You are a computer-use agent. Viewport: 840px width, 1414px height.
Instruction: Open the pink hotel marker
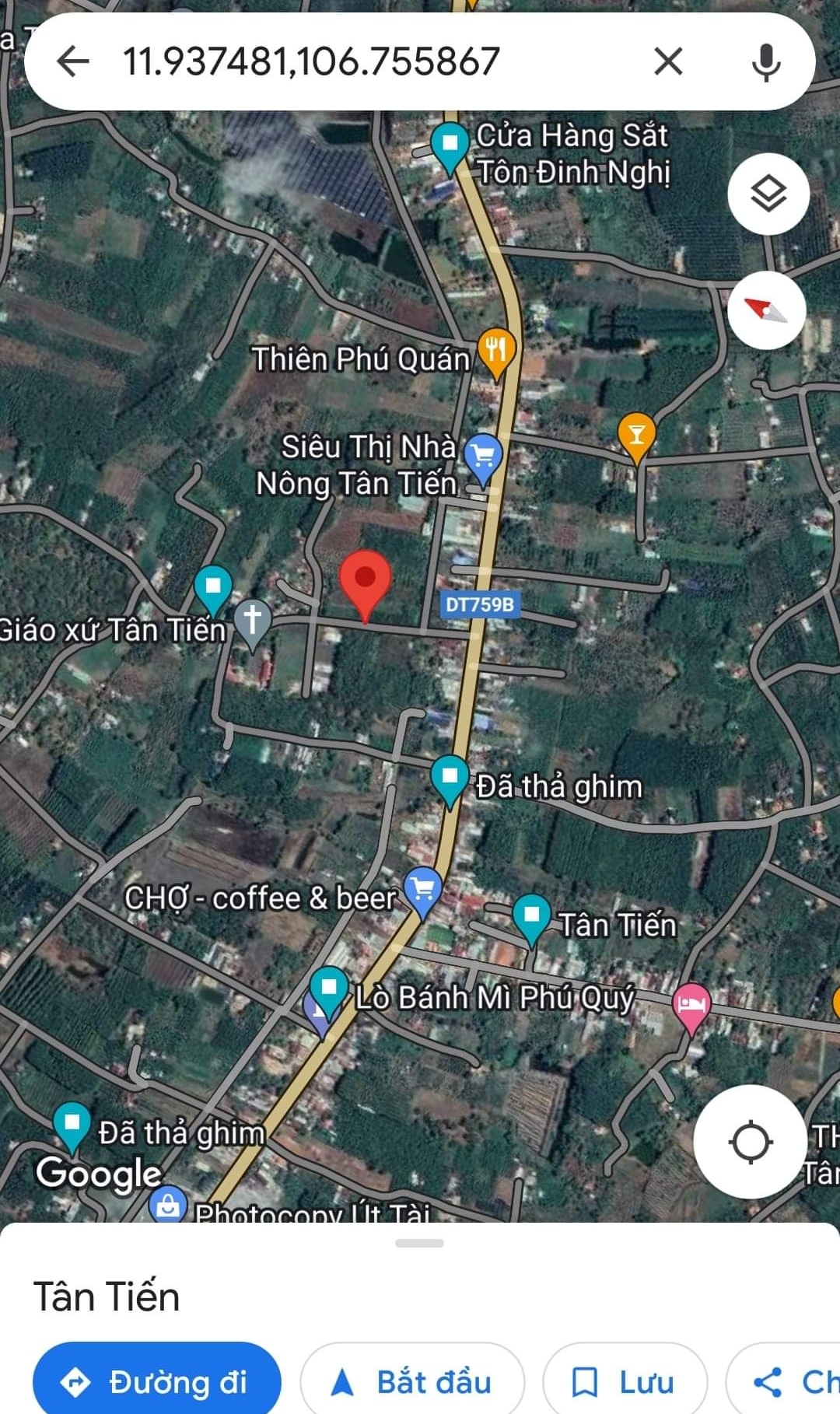691,1004
